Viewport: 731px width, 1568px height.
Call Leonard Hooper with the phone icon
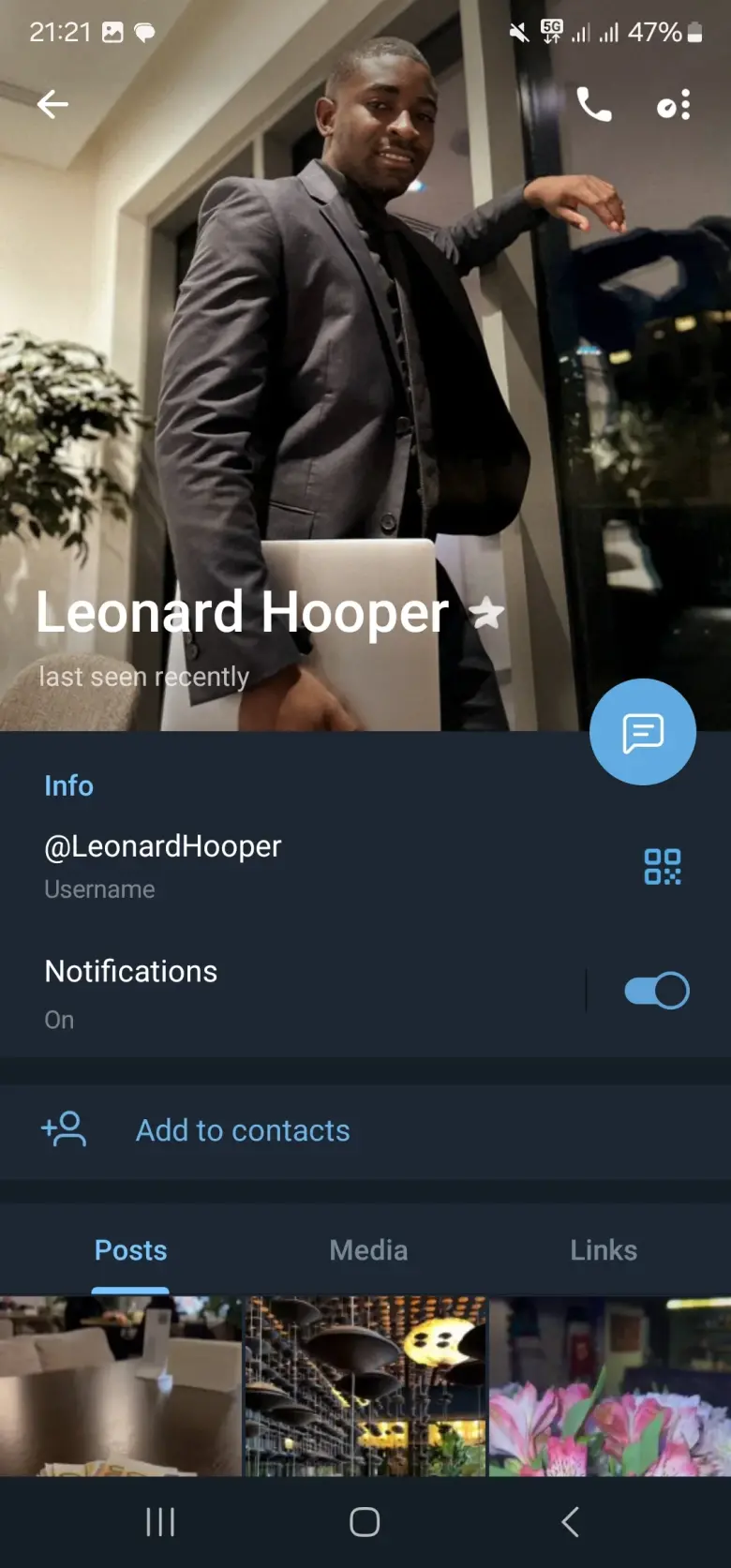(594, 104)
